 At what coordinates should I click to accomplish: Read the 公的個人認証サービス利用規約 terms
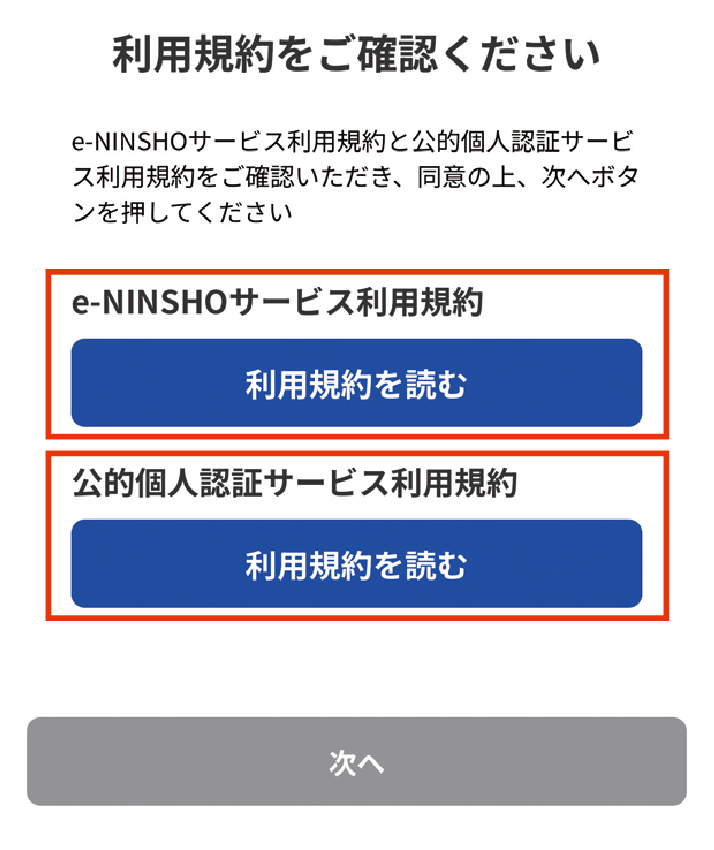point(357,564)
